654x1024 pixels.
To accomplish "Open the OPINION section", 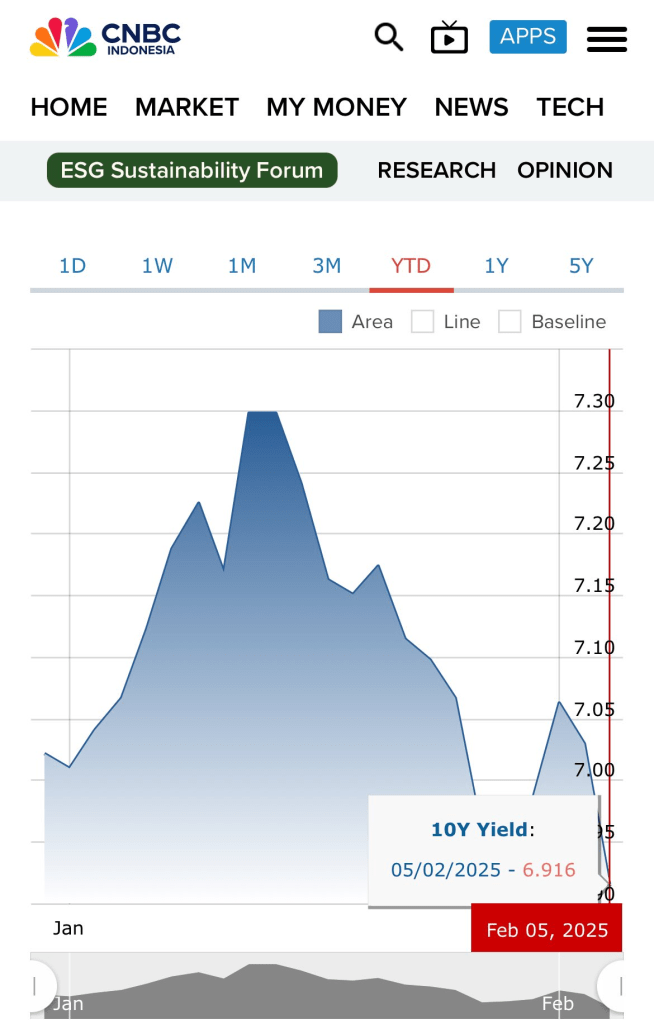I will 565,170.
